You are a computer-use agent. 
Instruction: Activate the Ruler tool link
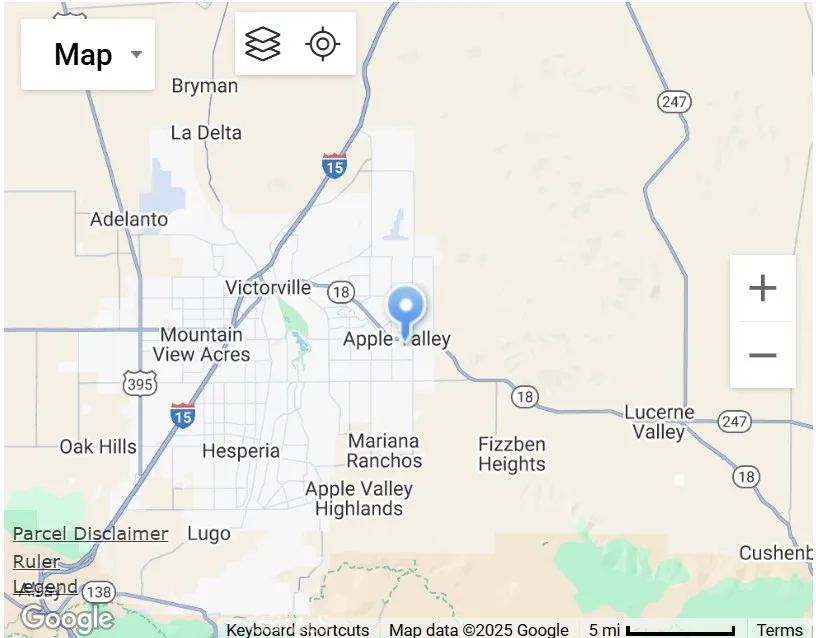pos(36,562)
